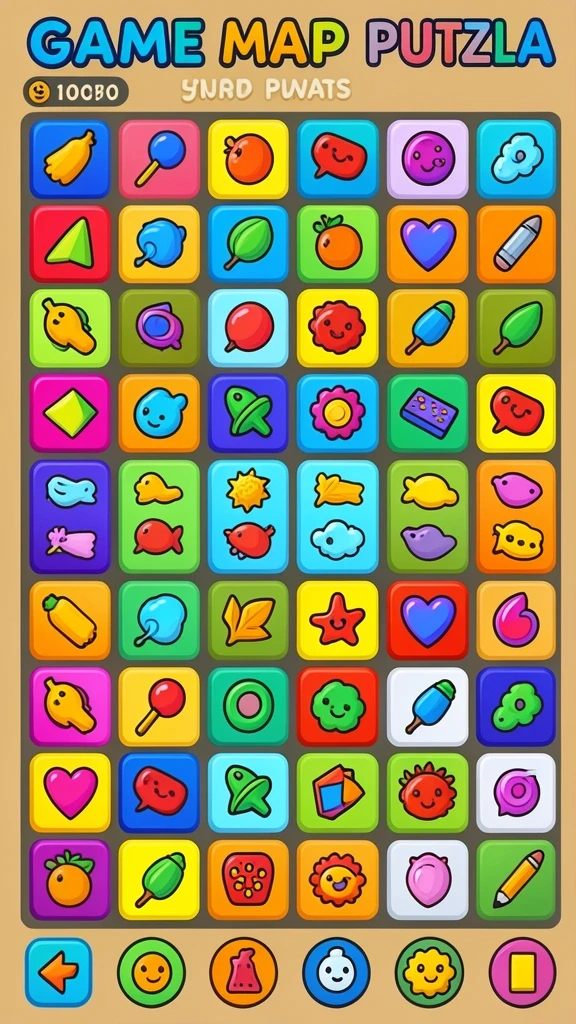Select the orange smiley face in the green circle

pyautogui.click(x=151, y=972)
